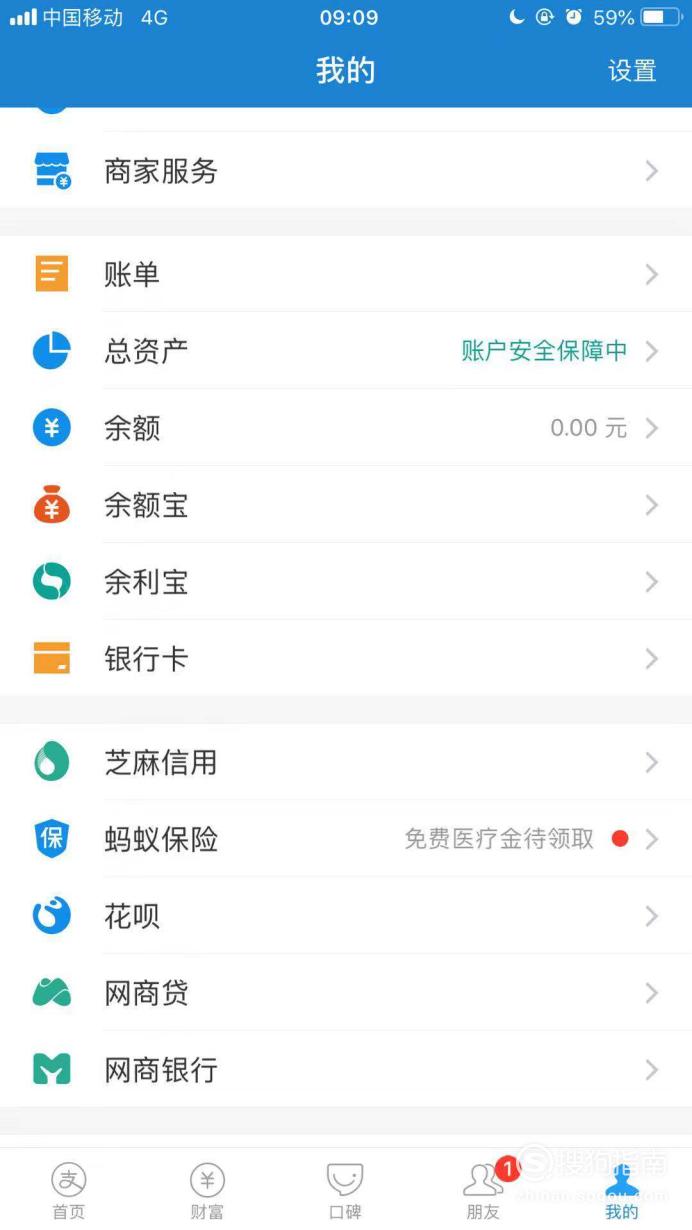This screenshot has height=1230, width=692.
Task: Open the 总资产 row
Action: point(346,351)
